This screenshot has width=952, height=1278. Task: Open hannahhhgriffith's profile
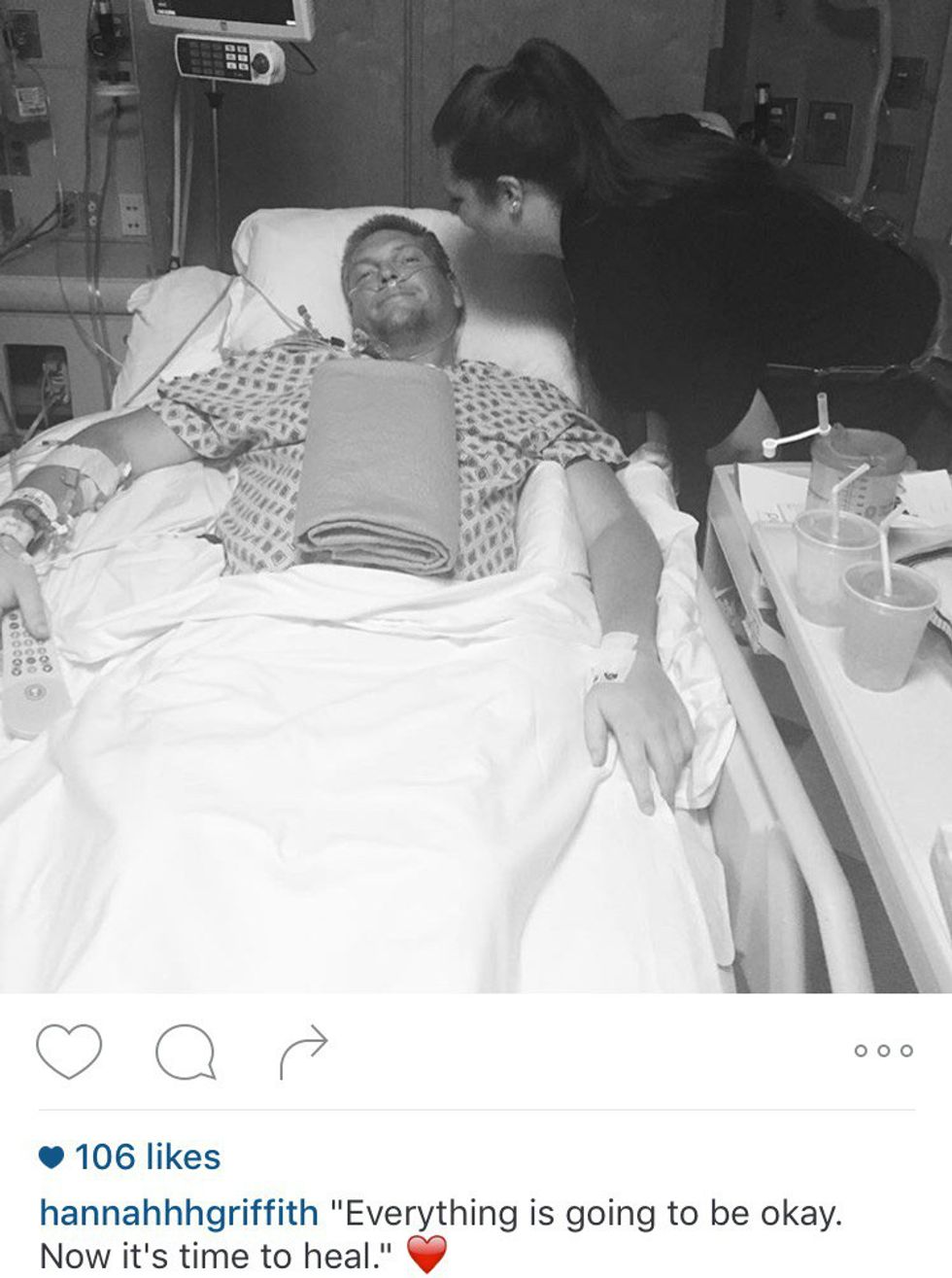179,1213
